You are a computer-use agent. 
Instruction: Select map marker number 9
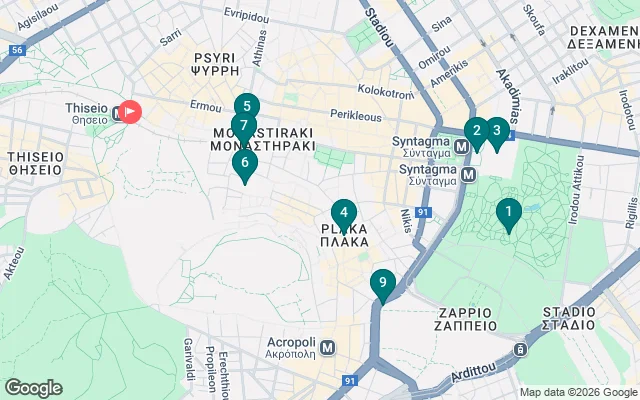coord(382,283)
